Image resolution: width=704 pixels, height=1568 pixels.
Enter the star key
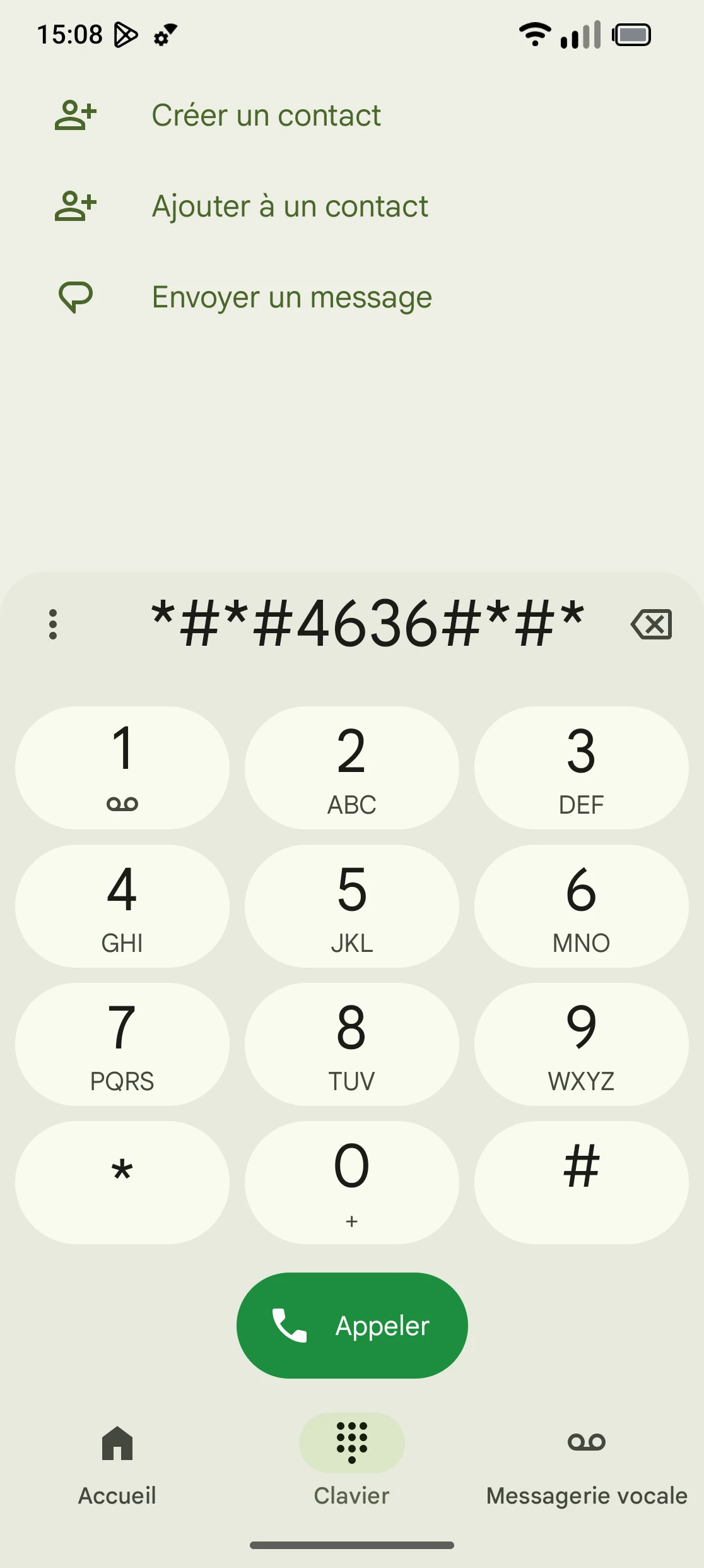[x=122, y=1182]
